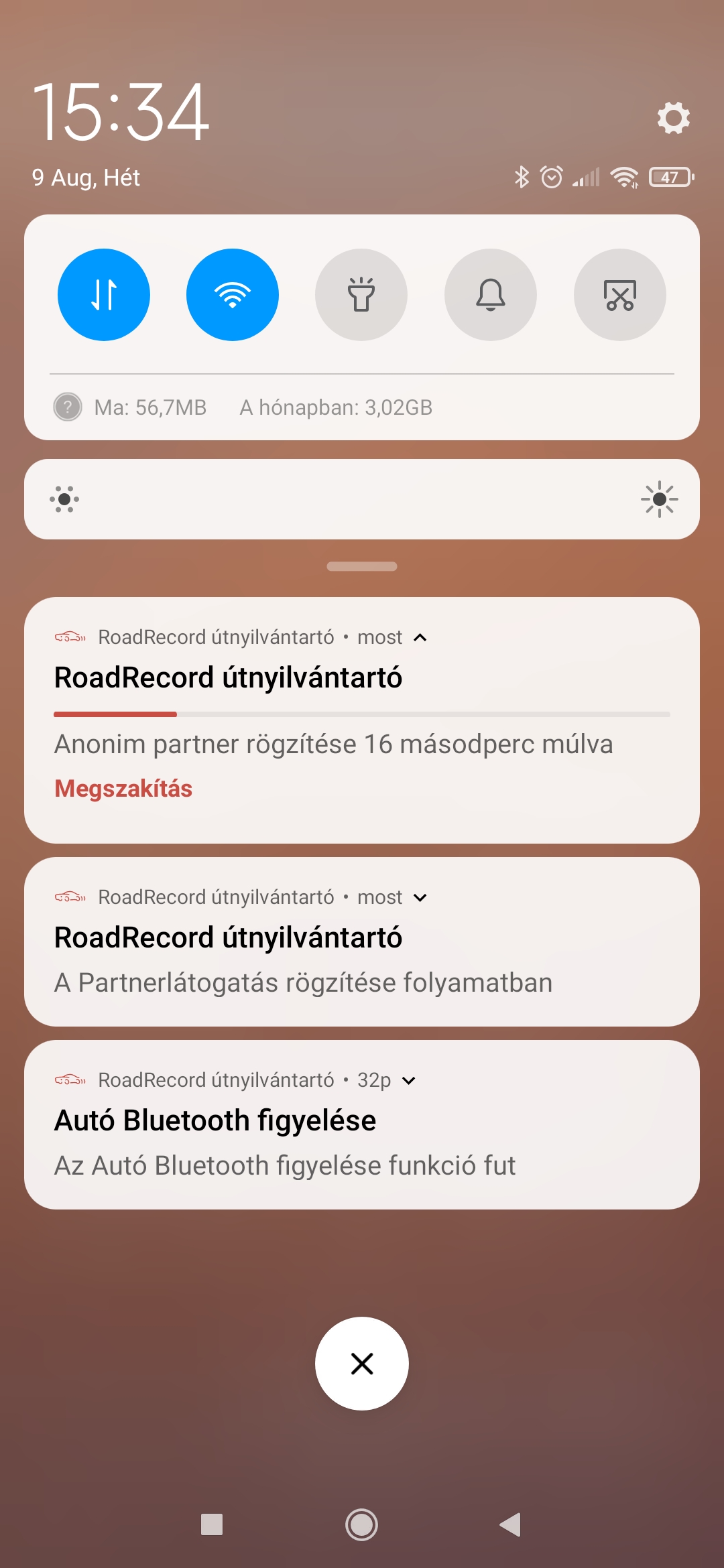Turn off the mobile data toggle
Image resolution: width=724 pixels, height=1568 pixels.
(104, 295)
